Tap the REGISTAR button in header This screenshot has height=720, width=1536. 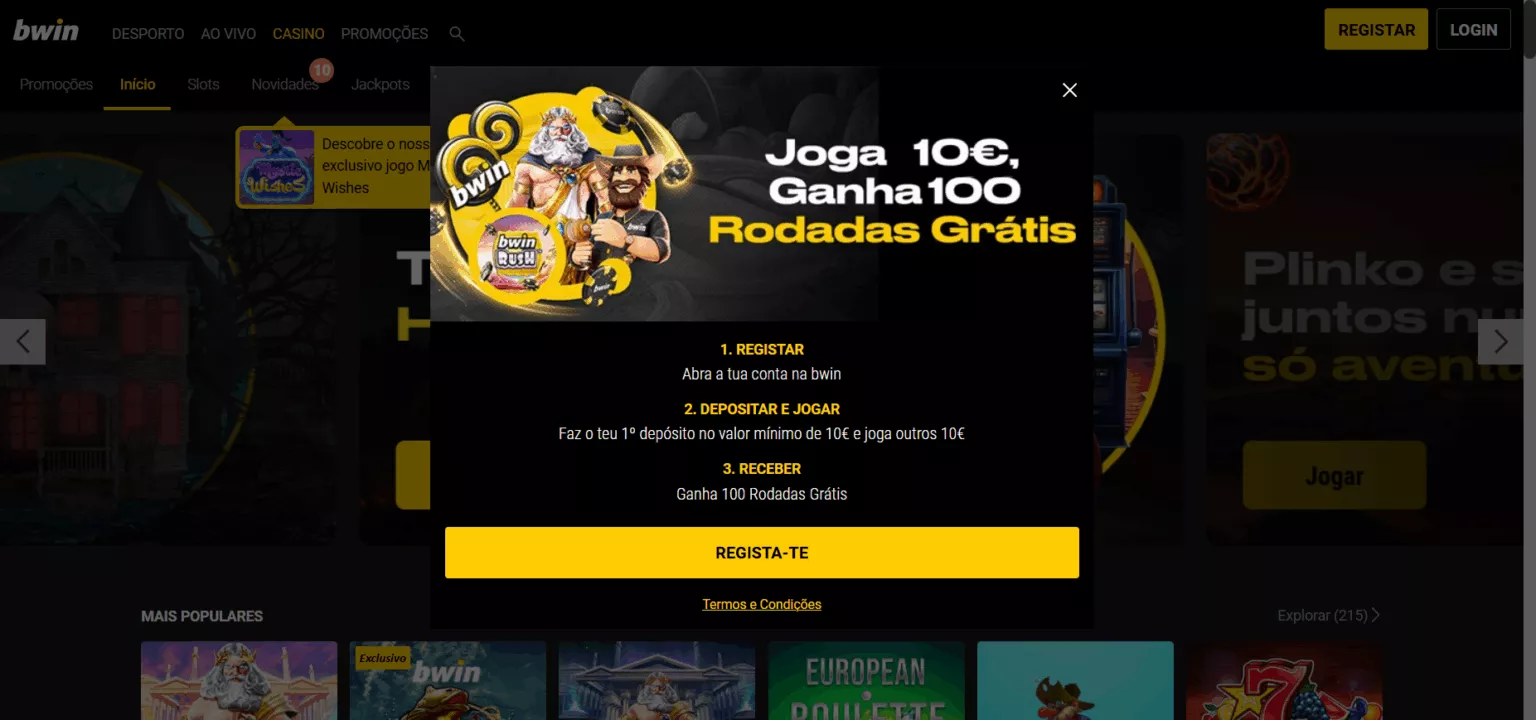1376,30
